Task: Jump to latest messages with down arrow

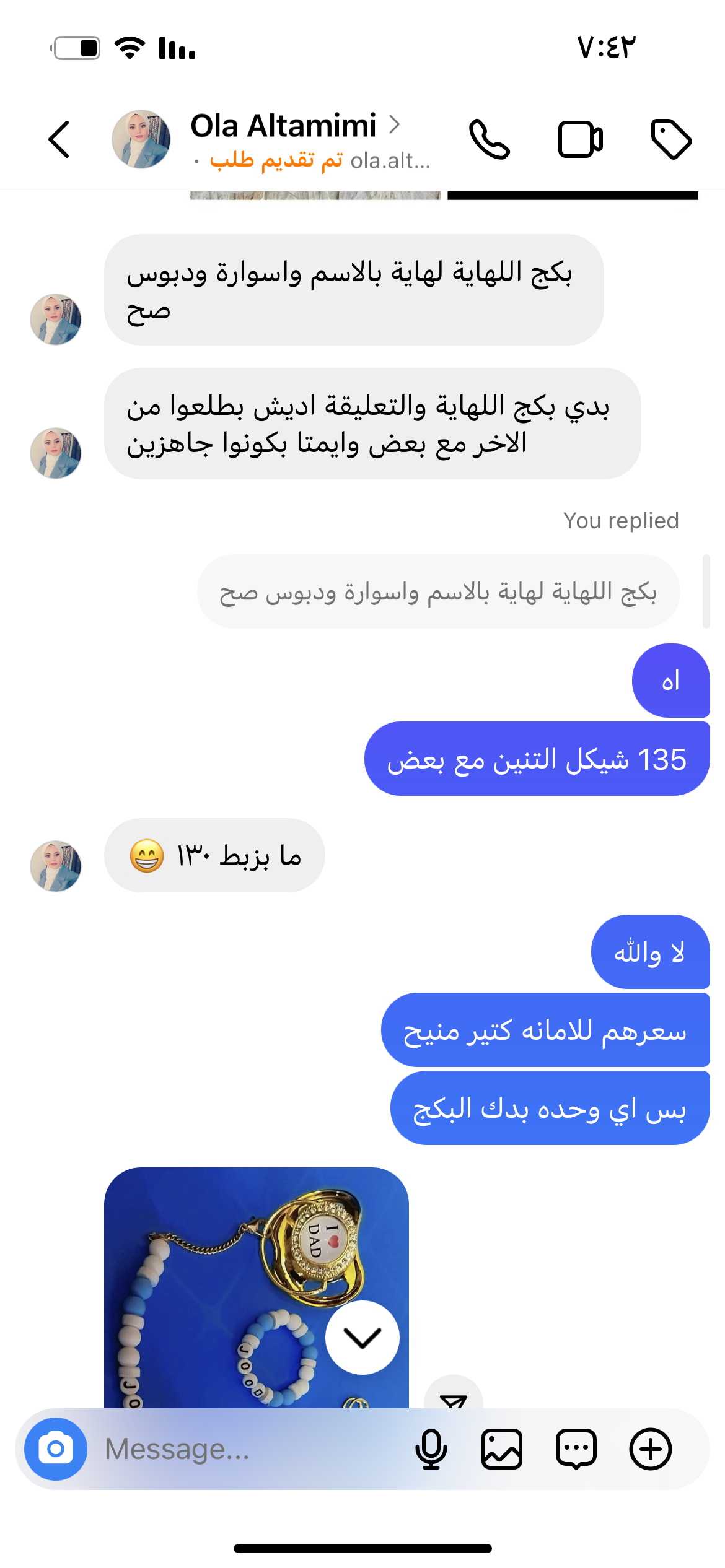Action: (x=362, y=1338)
